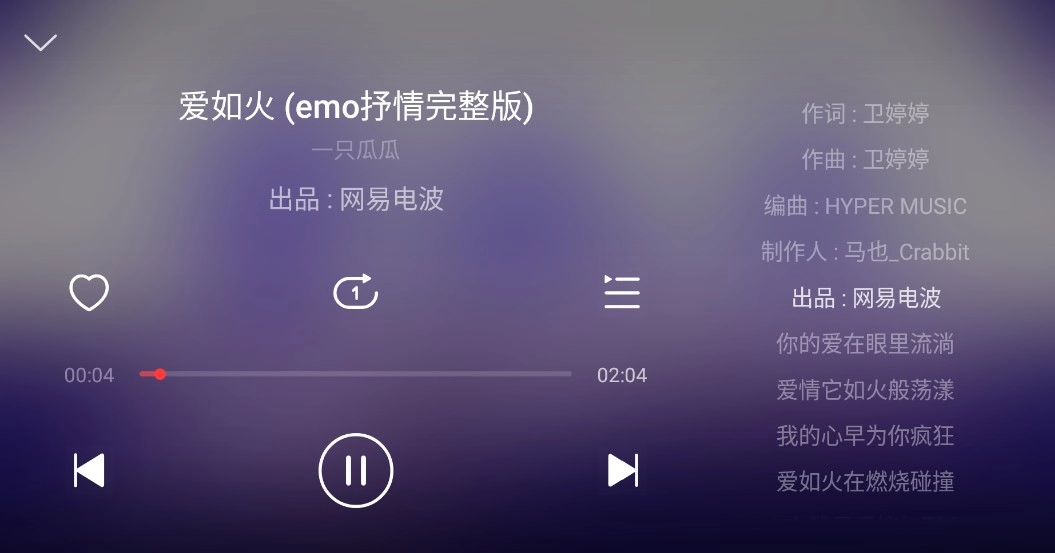The width and height of the screenshot is (1055, 553).
Task: Collapse the player with the down chevron
Action: pos(41,42)
